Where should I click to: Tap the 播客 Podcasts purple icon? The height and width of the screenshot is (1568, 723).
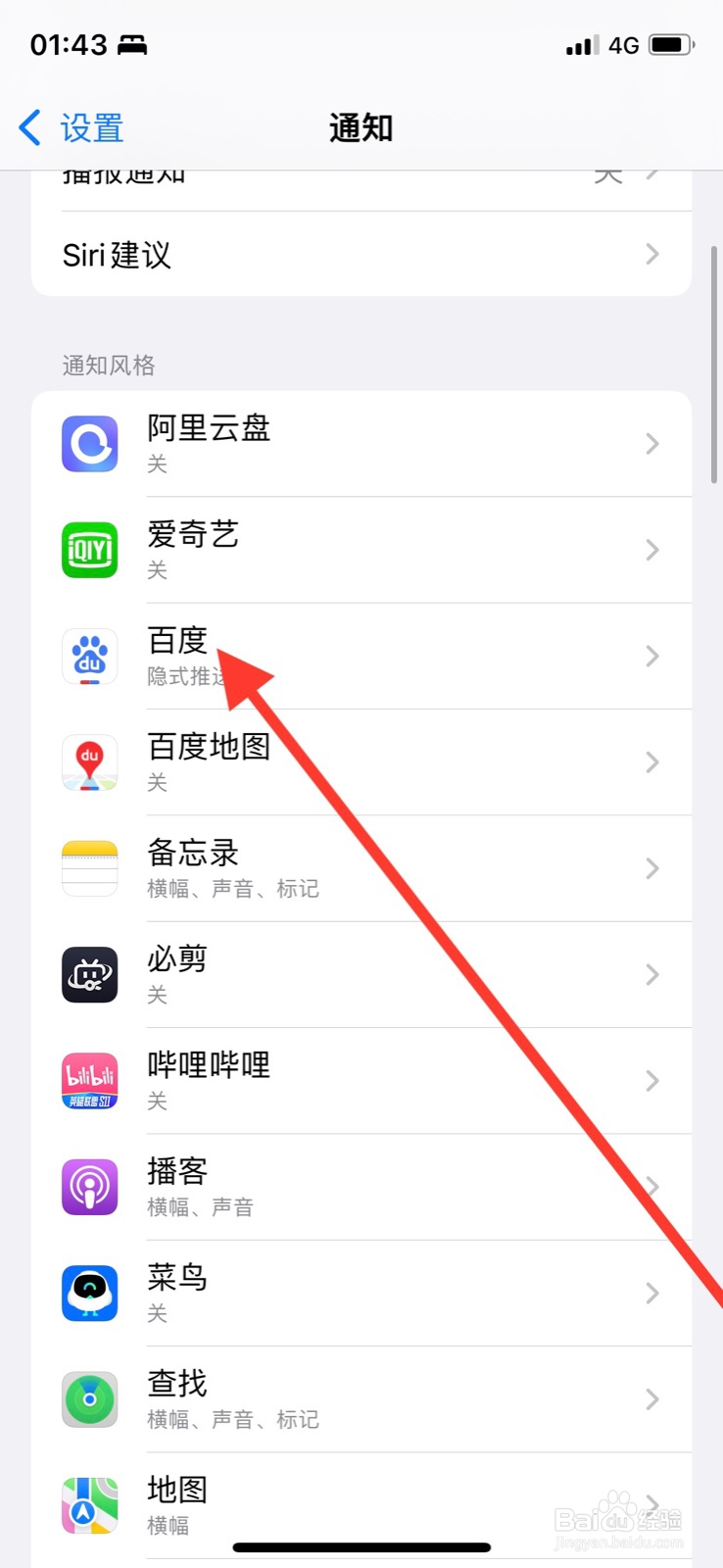pyautogui.click(x=89, y=1187)
